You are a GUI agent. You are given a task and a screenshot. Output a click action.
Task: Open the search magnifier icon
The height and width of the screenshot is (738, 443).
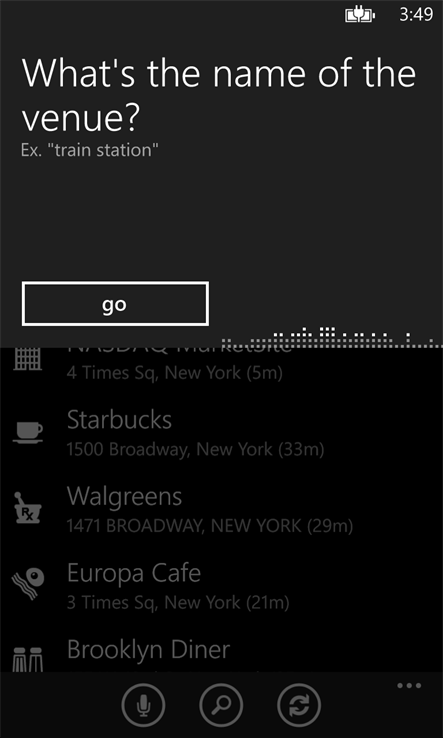point(221,705)
